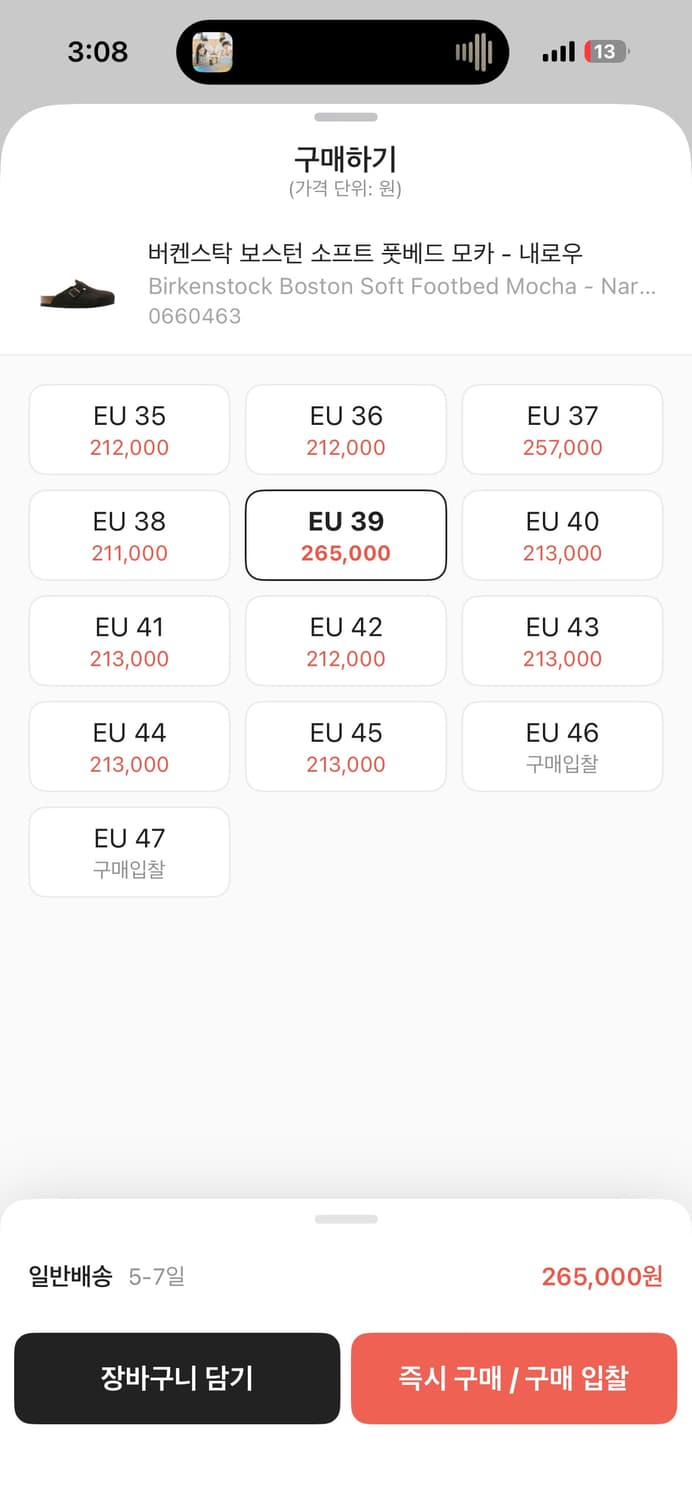The image size is (692, 1500).
Task: Choose EU 47 purchase bid option
Action: (x=129, y=852)
